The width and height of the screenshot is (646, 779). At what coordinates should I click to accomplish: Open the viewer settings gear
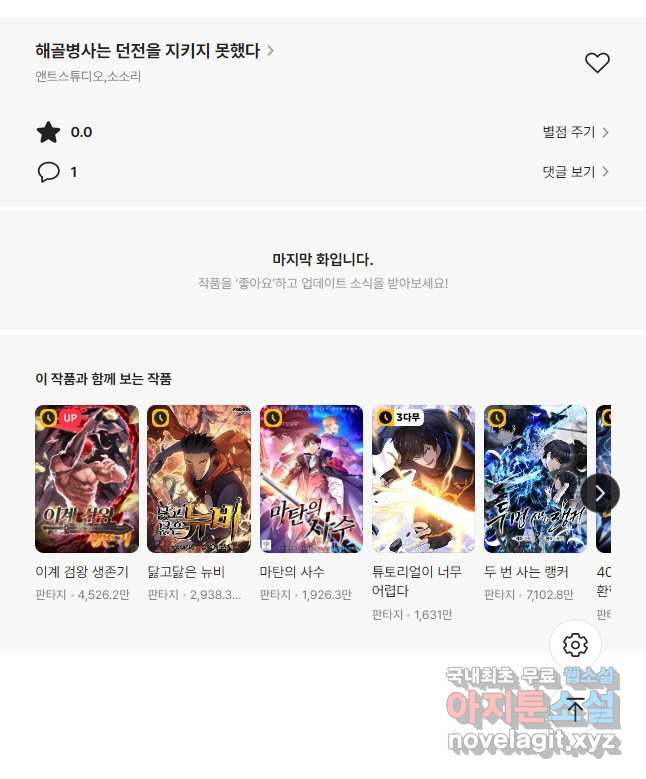click(x=575, y=645)
